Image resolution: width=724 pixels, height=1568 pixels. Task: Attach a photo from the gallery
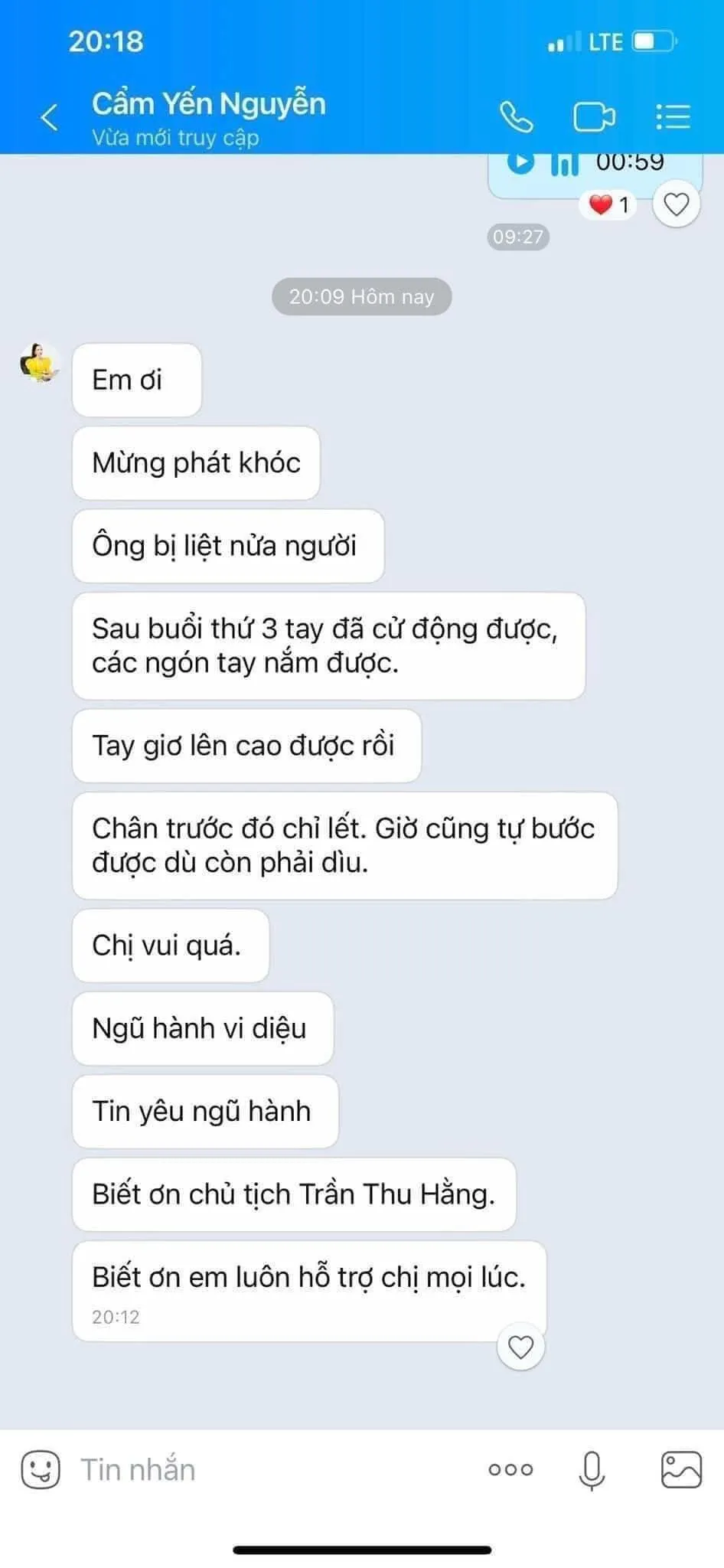point(681,1469)
